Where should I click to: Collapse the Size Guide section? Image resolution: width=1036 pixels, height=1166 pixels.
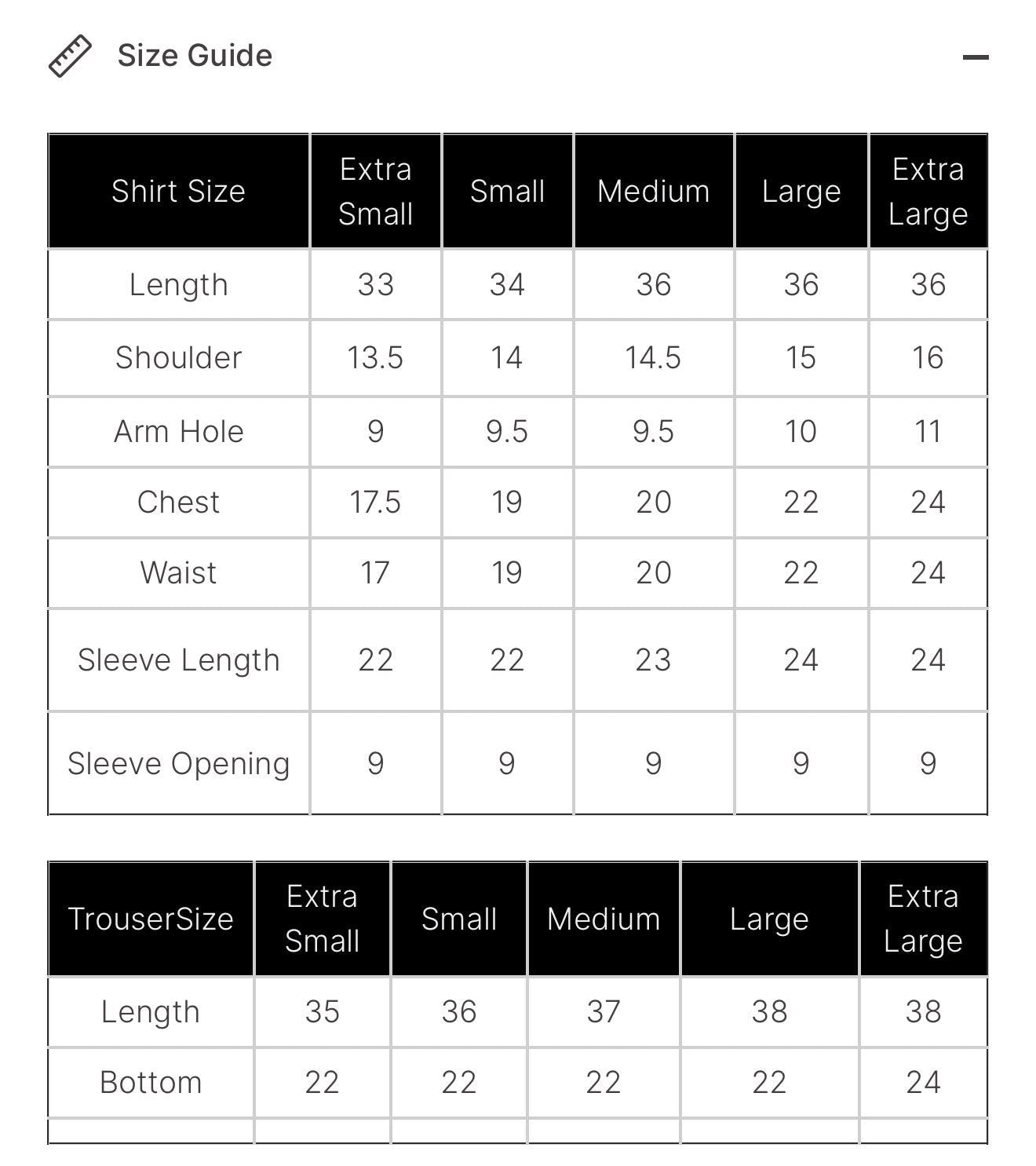tap(975, 57)
